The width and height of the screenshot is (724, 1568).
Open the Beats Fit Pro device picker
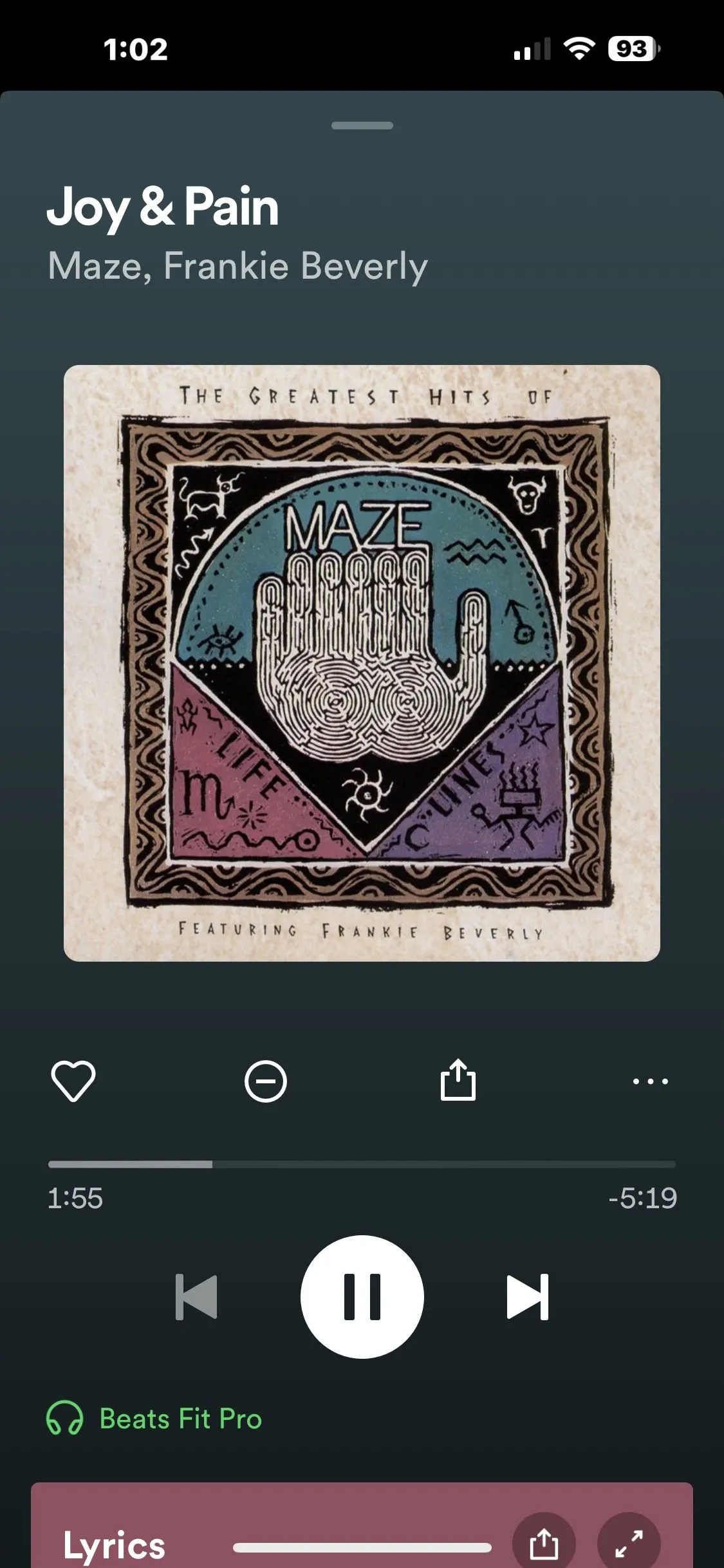154,1419
